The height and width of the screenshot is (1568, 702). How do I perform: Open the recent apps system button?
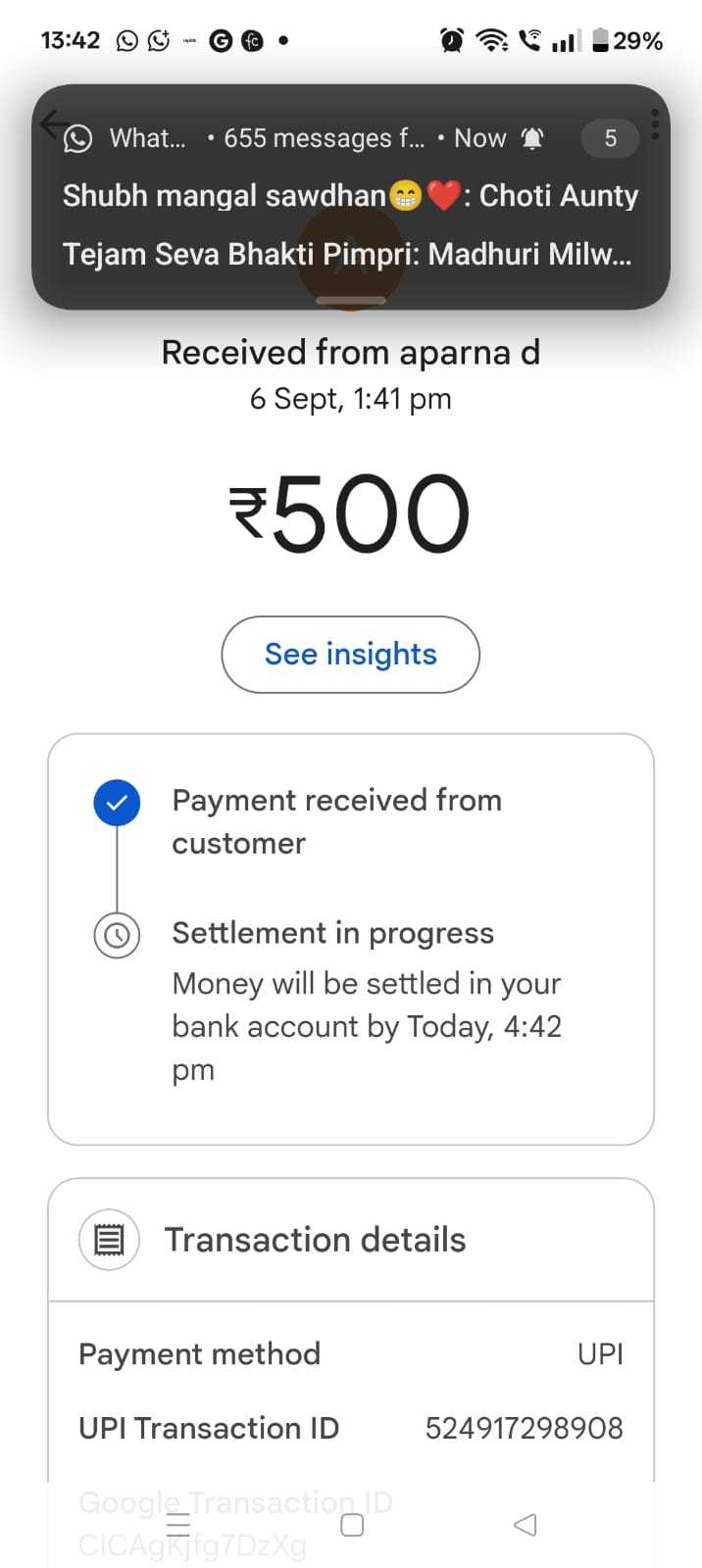pos(178,1524)
